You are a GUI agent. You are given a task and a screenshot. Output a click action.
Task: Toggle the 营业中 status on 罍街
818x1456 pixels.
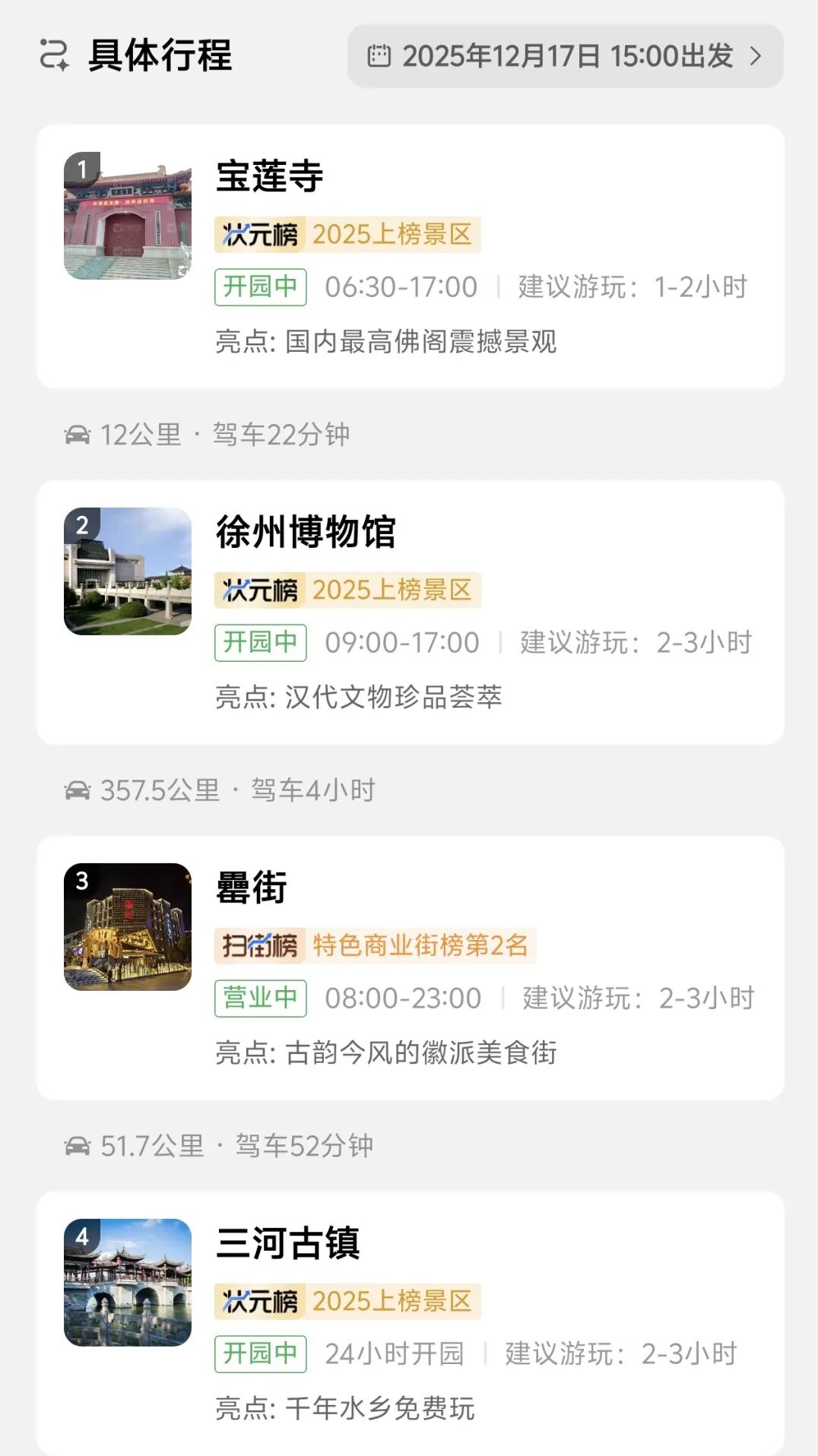tap(259, 999)
